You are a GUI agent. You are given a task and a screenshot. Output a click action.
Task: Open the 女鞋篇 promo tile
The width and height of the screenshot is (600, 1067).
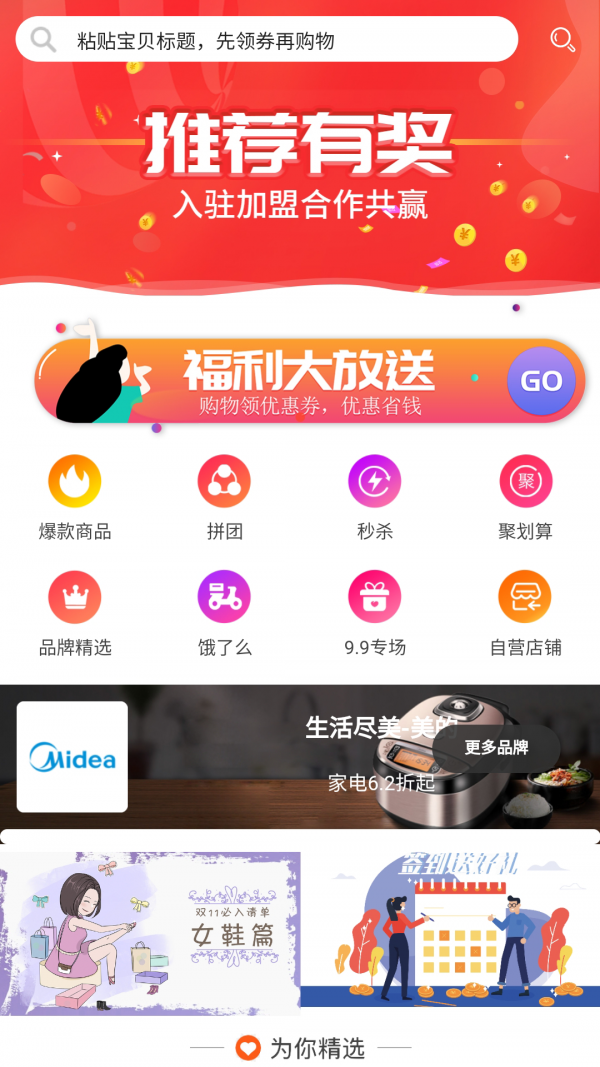click(x=150, y=933)
